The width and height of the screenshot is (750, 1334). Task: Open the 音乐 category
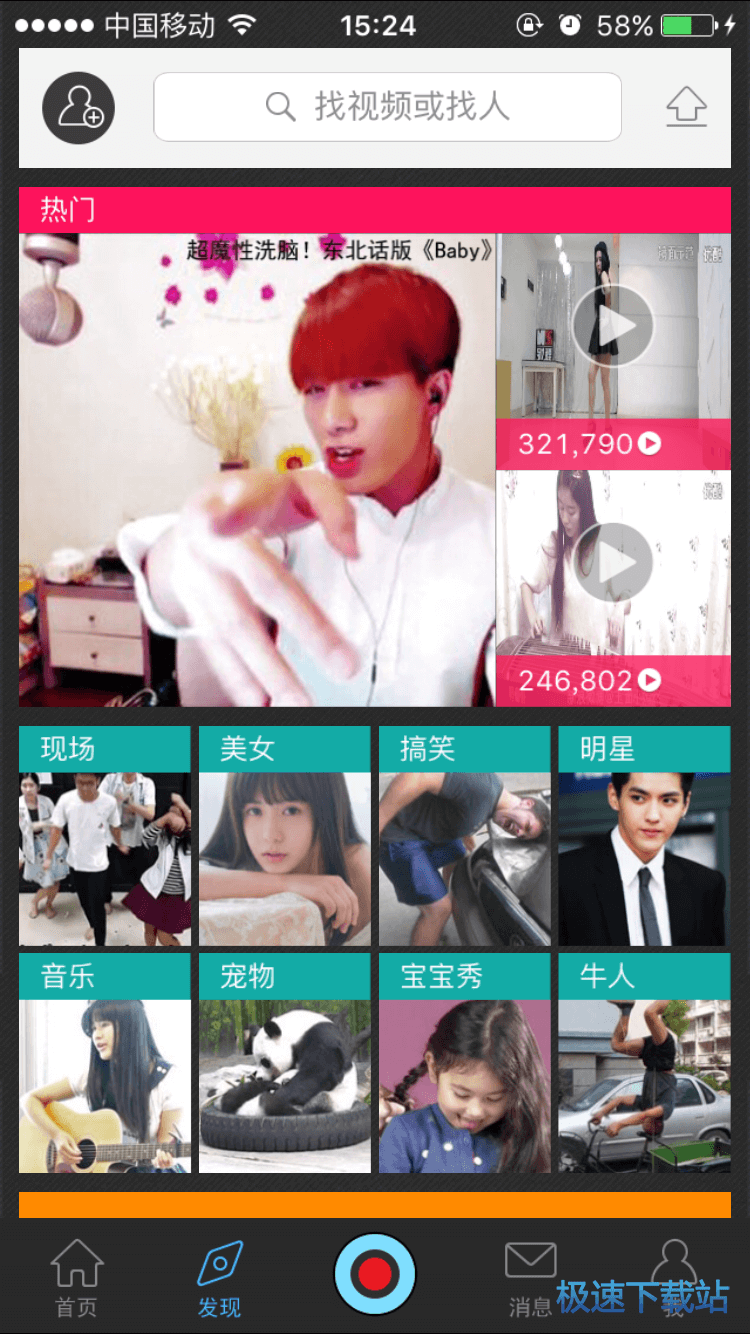[x=104, y=1063]
